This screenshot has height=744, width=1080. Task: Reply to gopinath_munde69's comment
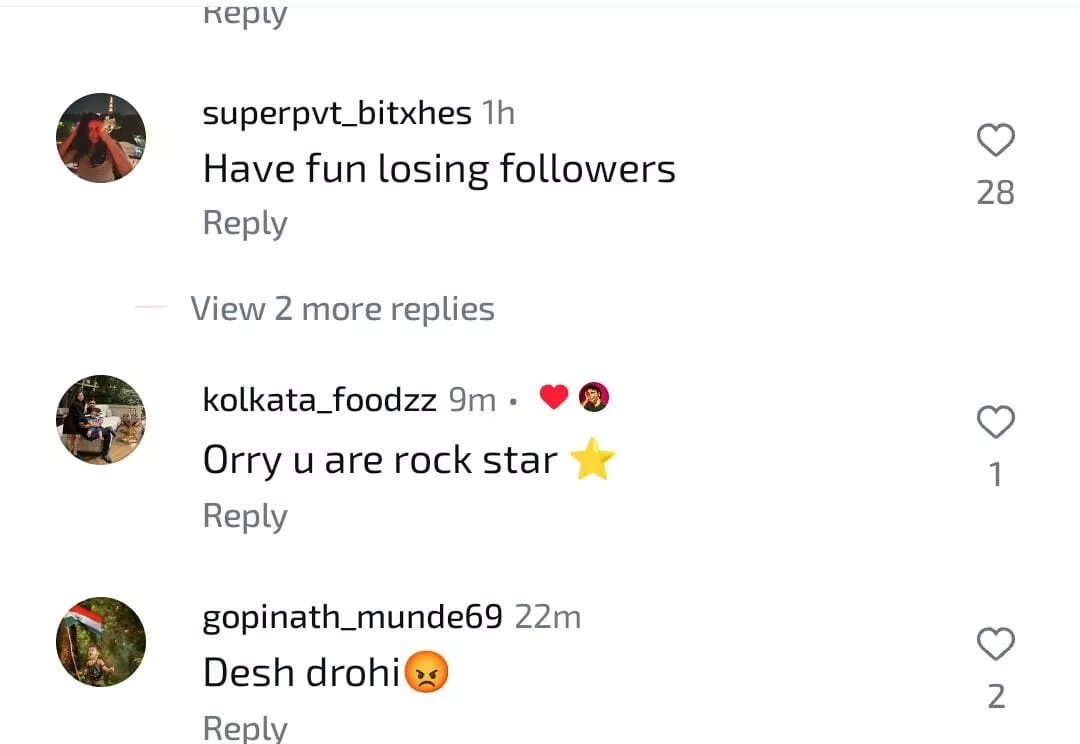tap(245, 727)
